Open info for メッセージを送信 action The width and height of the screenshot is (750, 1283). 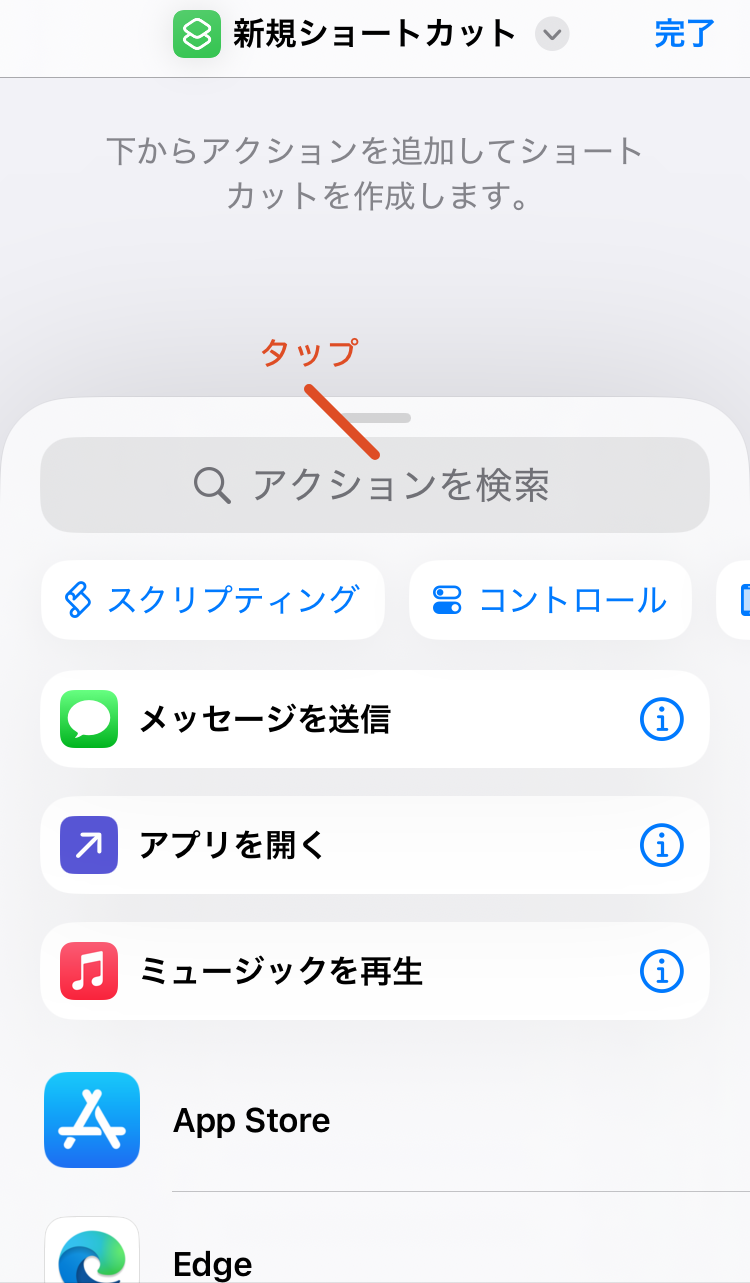661,718
